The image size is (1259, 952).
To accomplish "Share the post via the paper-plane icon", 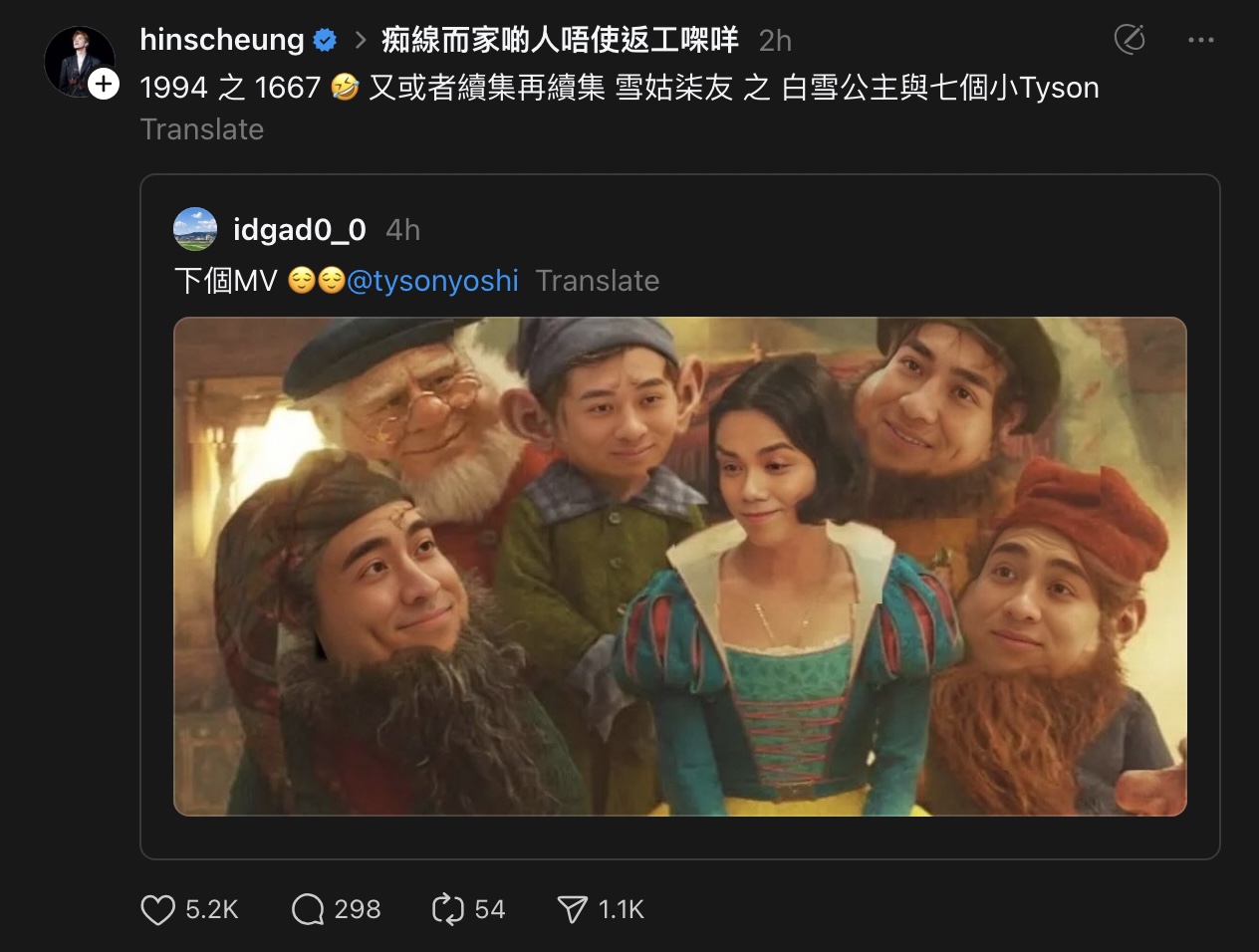I will [573, 909].
